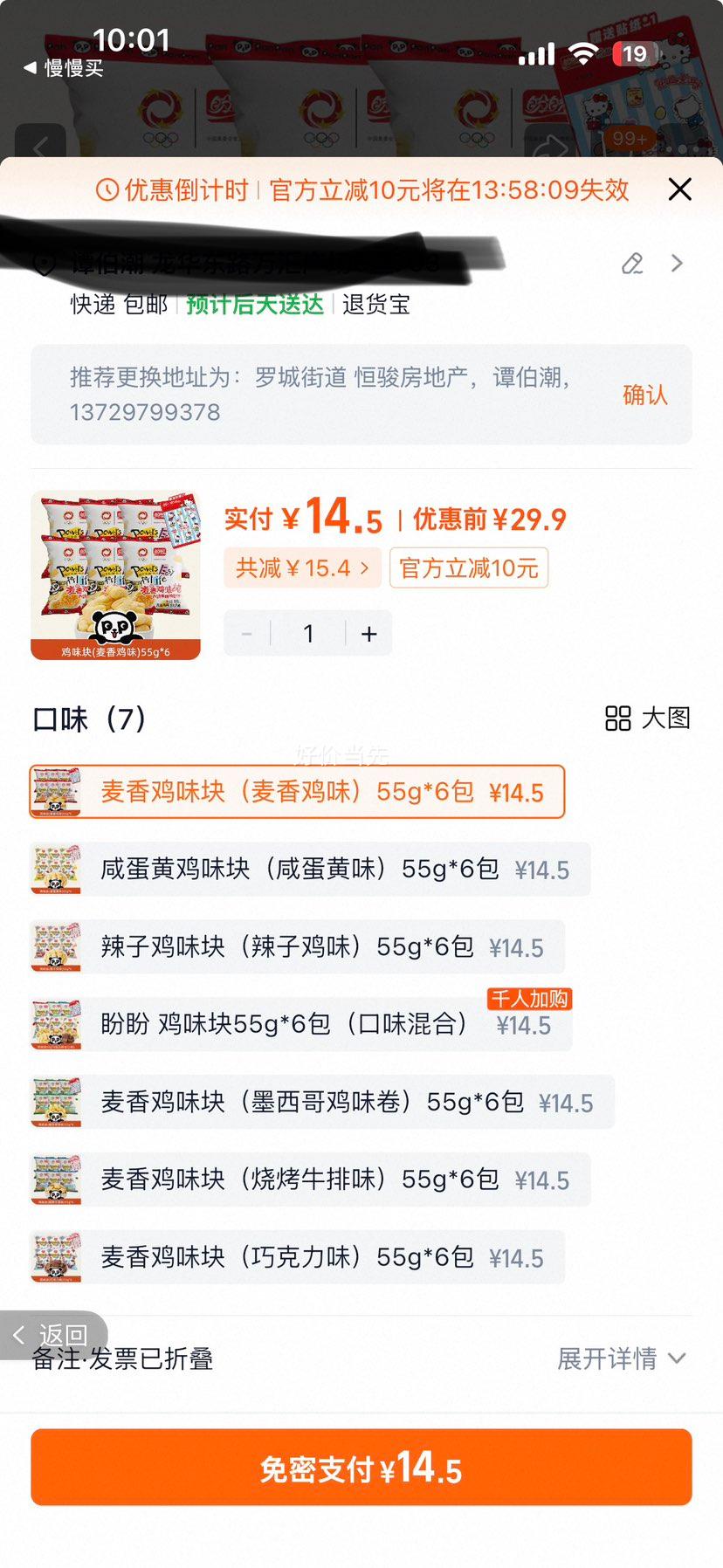This screenshot has height=1568, width=723.
Task: Tap the 返回 back chevron icon
Action: click(x=19, y=1334)
